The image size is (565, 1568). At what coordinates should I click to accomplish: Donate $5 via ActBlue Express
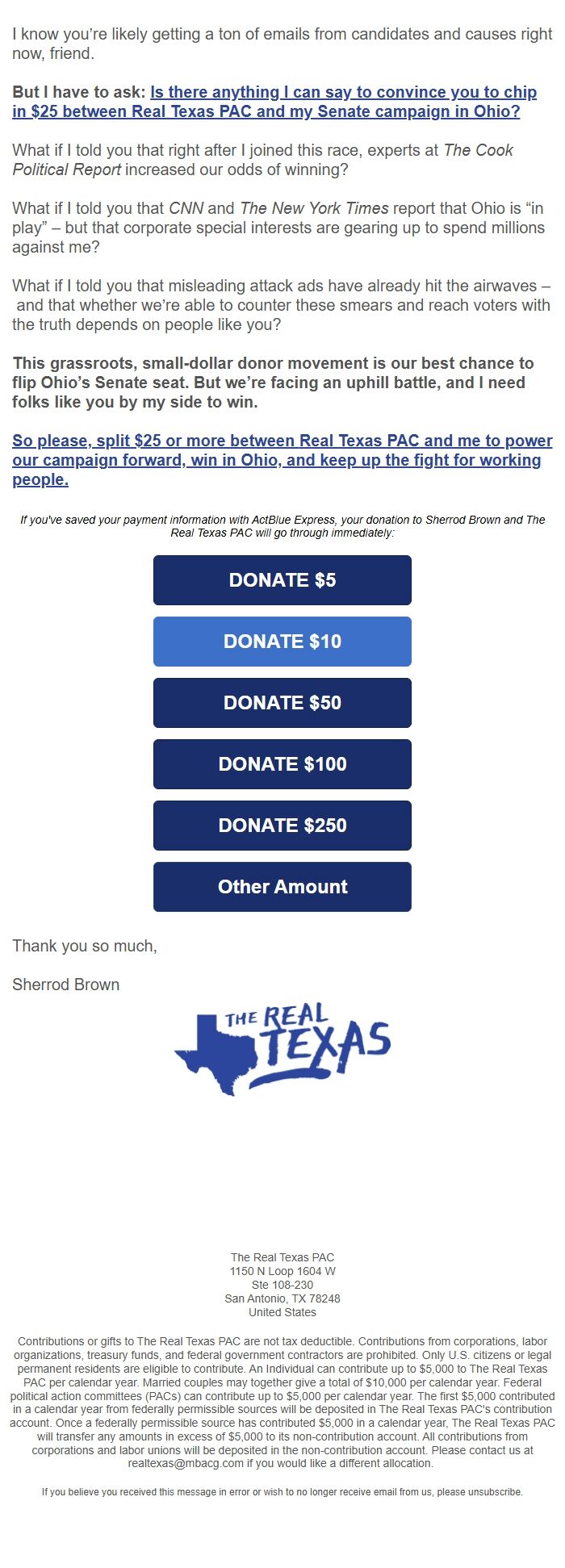click(x=282, y=580)
